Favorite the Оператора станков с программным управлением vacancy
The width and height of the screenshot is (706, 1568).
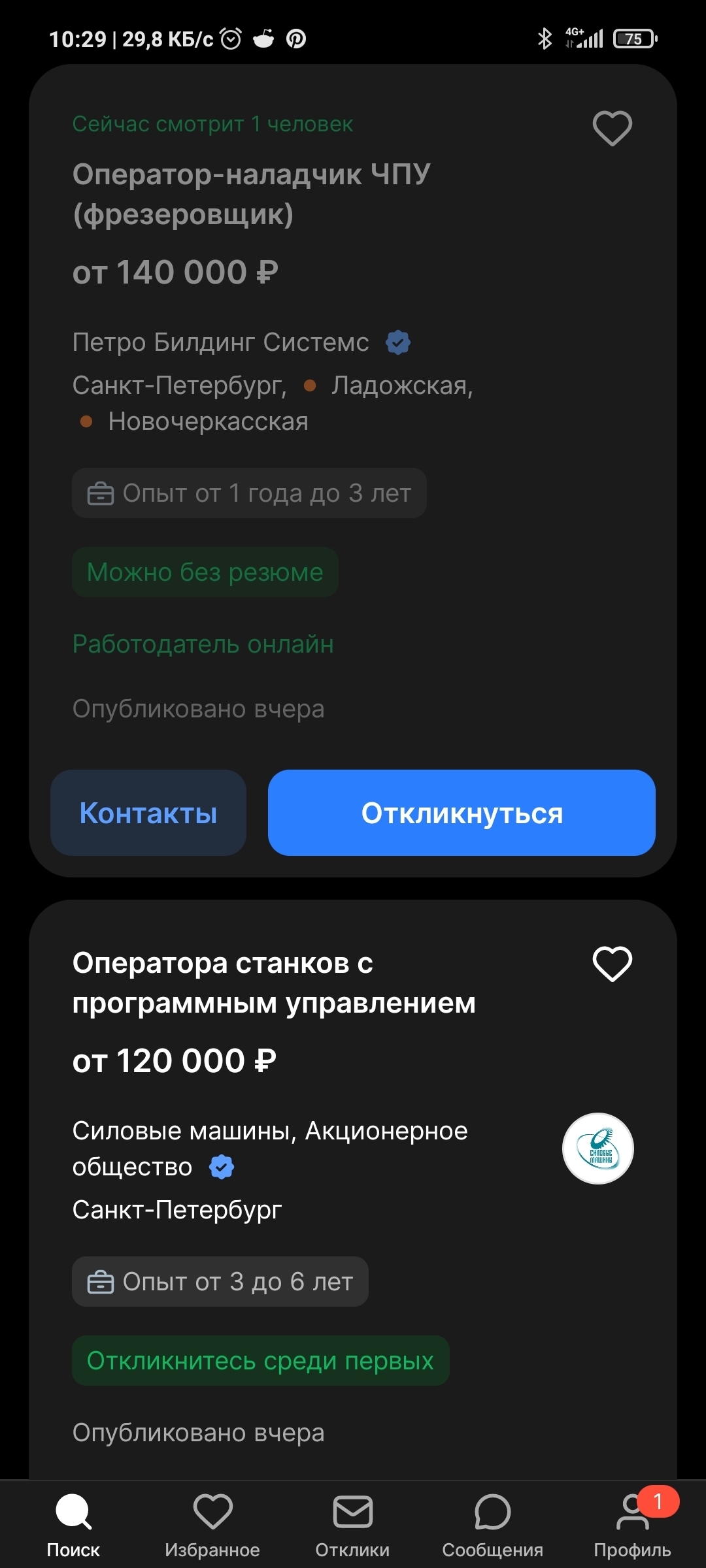pos(612,964)
